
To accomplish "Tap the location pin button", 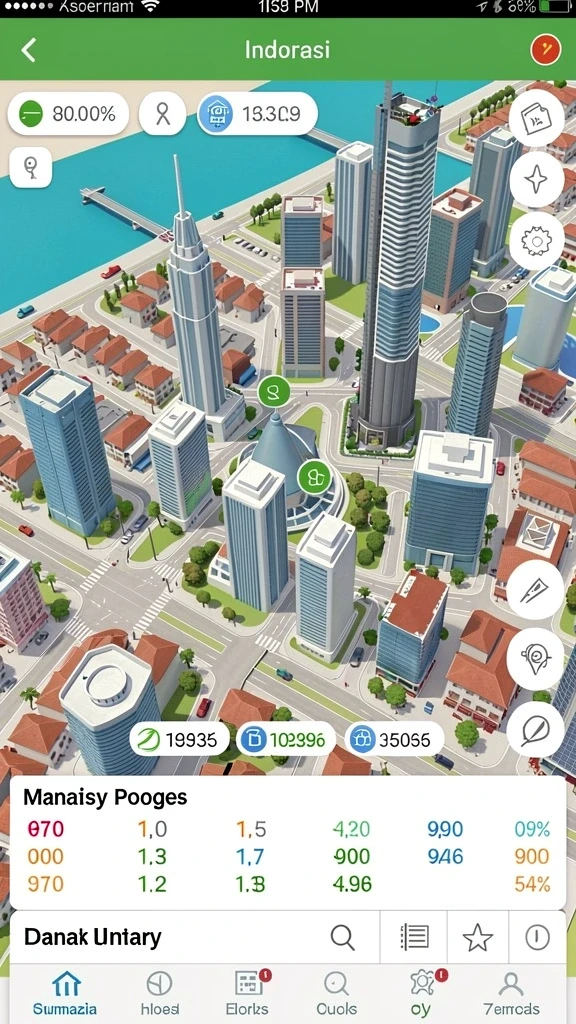I will [31, 168].
